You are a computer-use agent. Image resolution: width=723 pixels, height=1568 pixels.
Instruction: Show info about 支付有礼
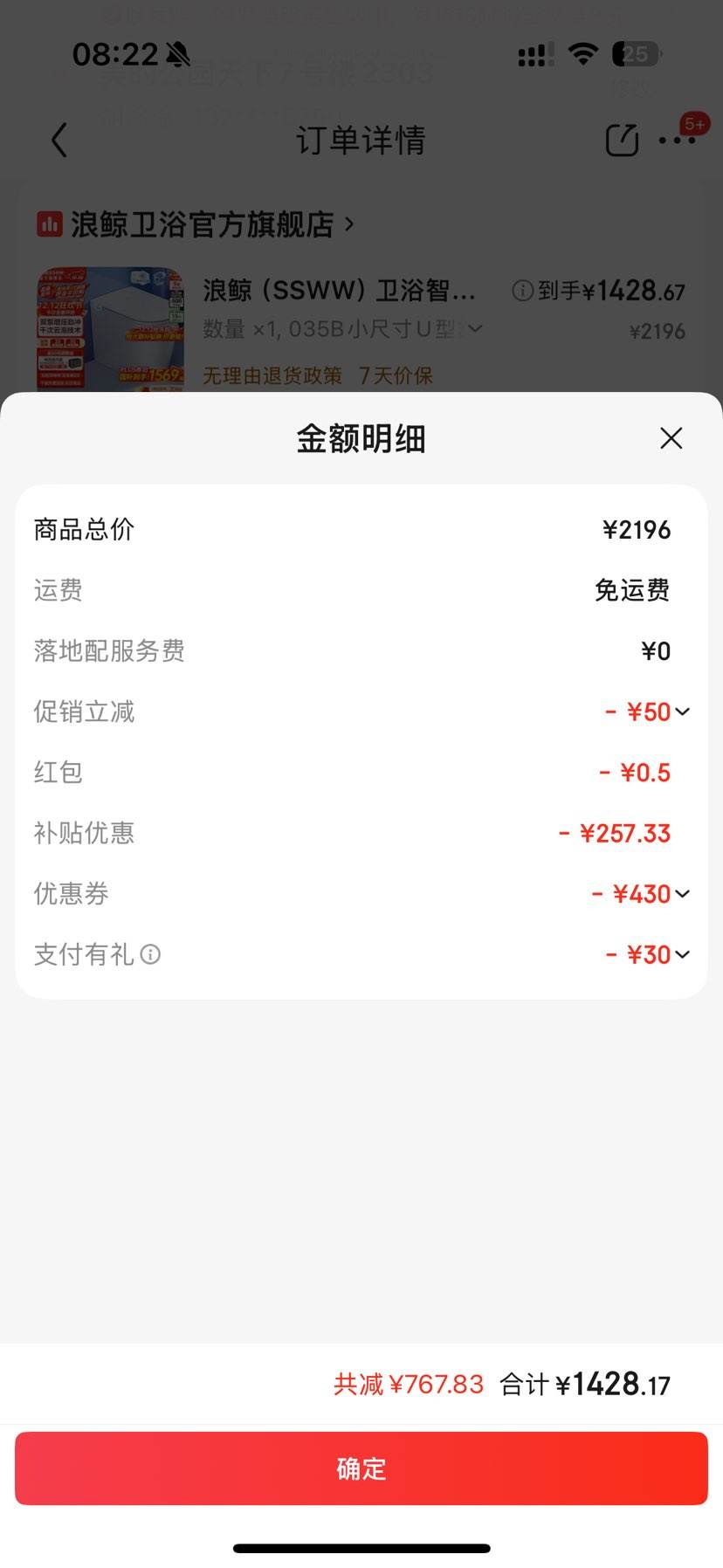[x=150, y=954]
